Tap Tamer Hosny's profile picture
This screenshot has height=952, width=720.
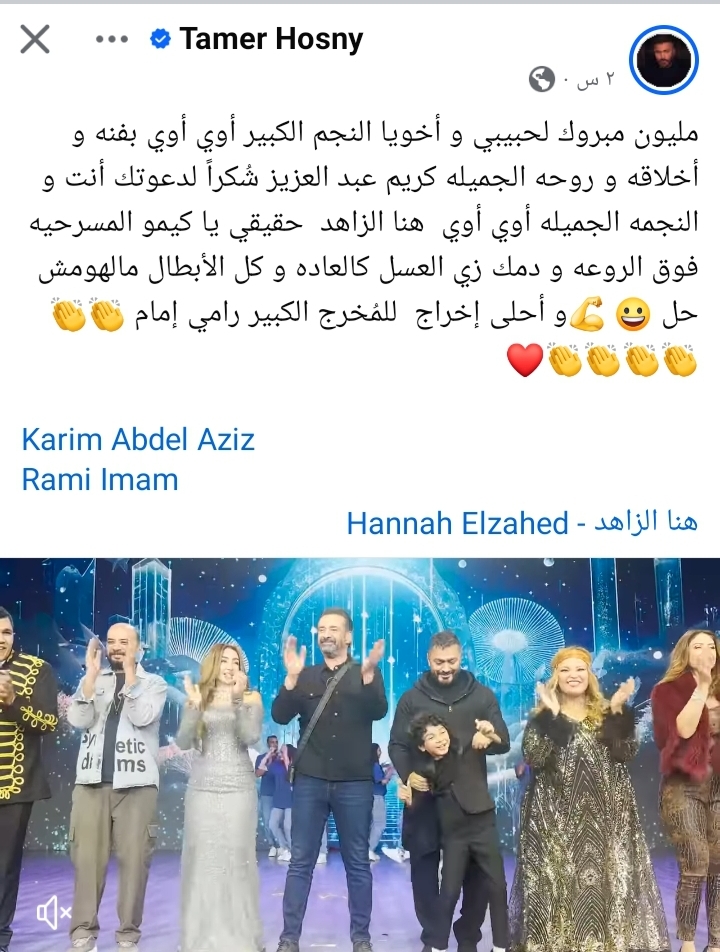tap(663, 60)
